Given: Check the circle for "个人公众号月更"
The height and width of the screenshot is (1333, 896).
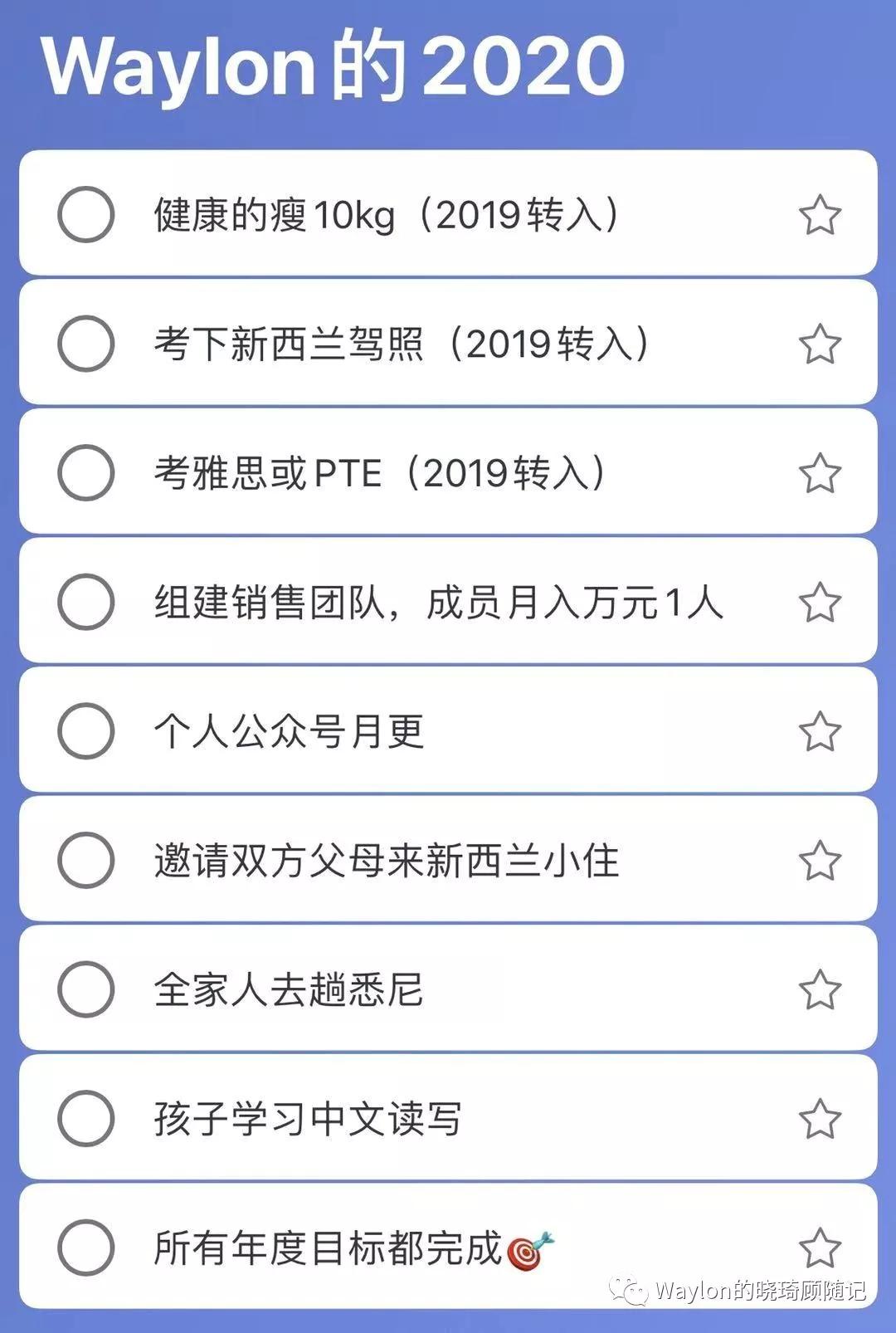Looking at the screenshot, I should pos(86,730).
